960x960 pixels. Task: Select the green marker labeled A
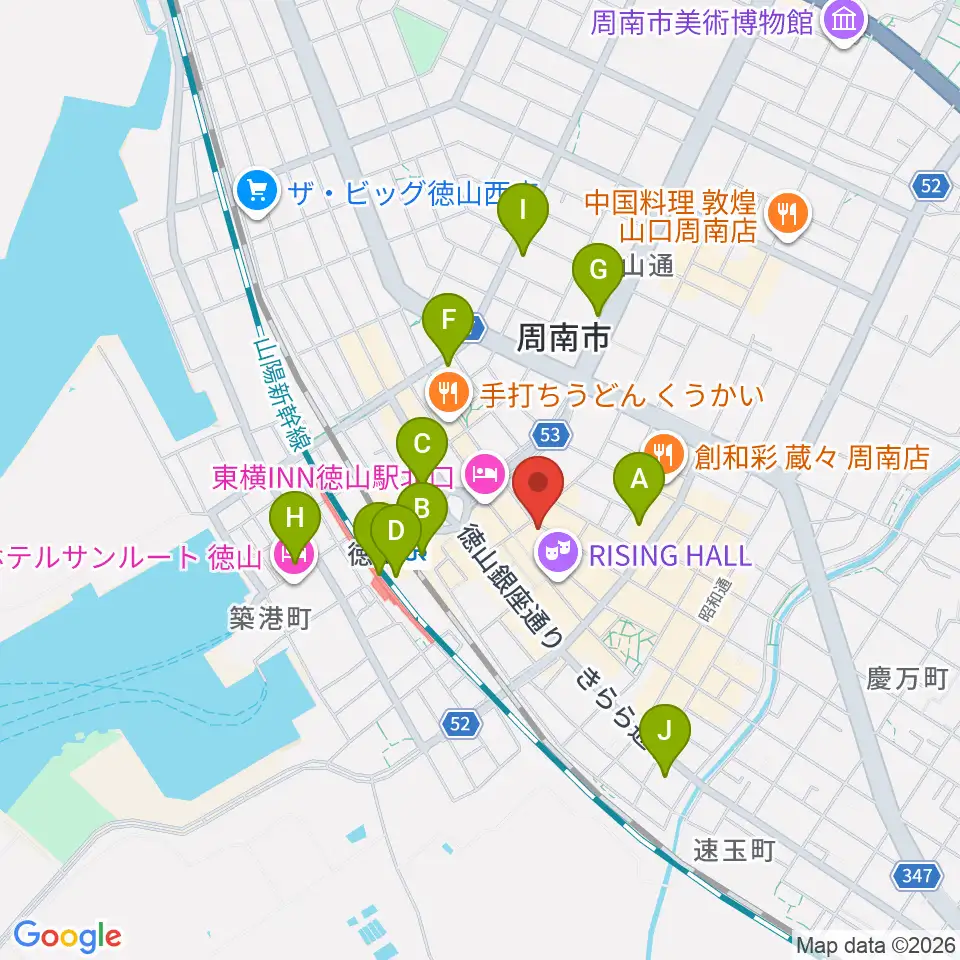pos(639,484)
